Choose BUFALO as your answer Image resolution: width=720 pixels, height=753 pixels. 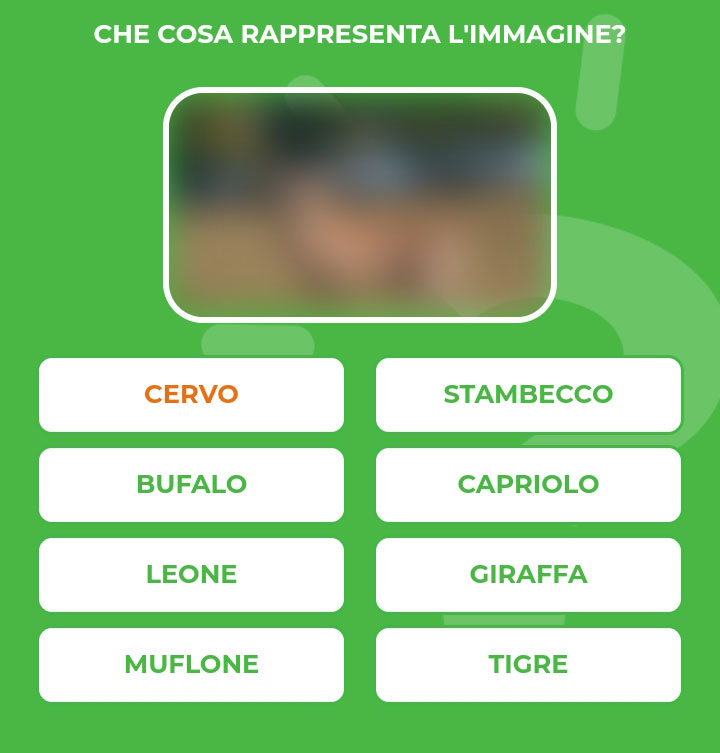click(x=191, y=485)
